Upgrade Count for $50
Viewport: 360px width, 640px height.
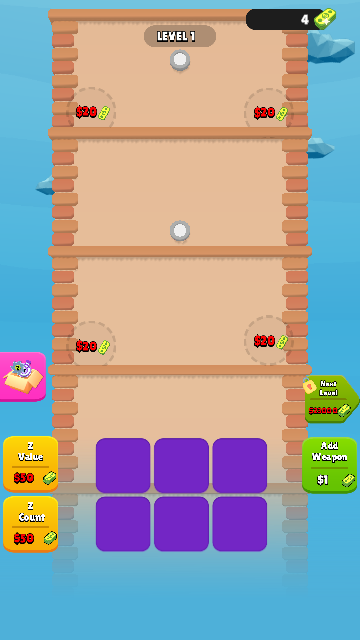tap(31, 524)
